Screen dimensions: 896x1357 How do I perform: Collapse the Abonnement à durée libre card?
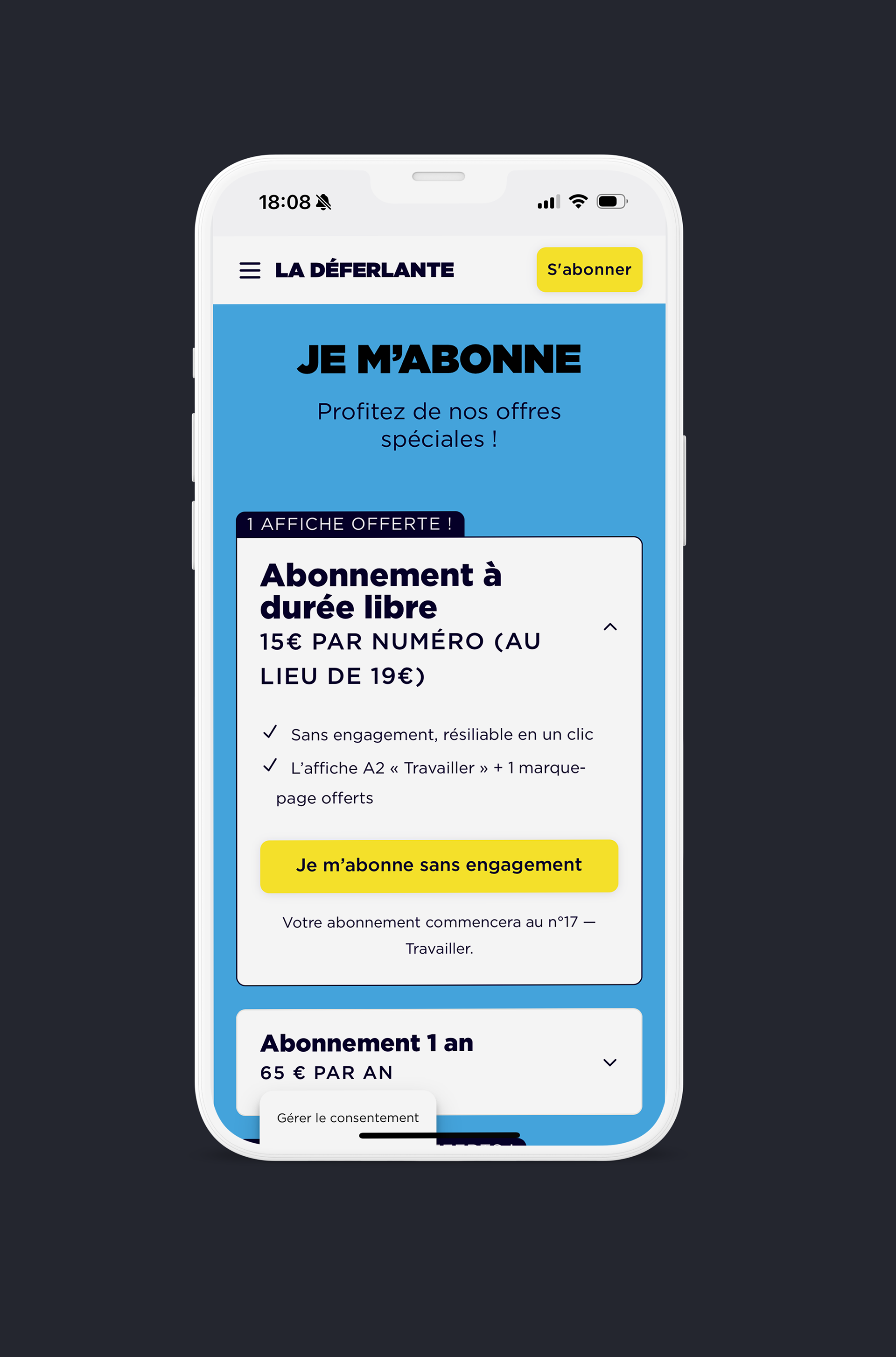[x=610, y=627]
